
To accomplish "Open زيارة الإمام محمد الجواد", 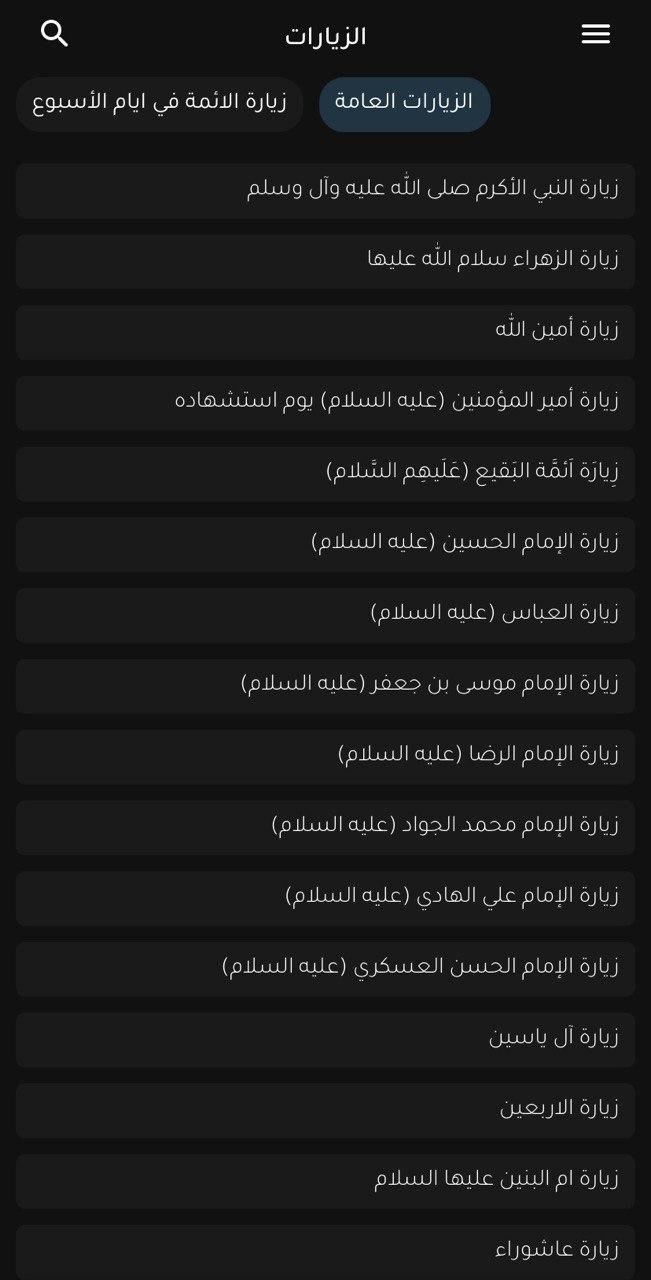I will (x=325, y=827).
